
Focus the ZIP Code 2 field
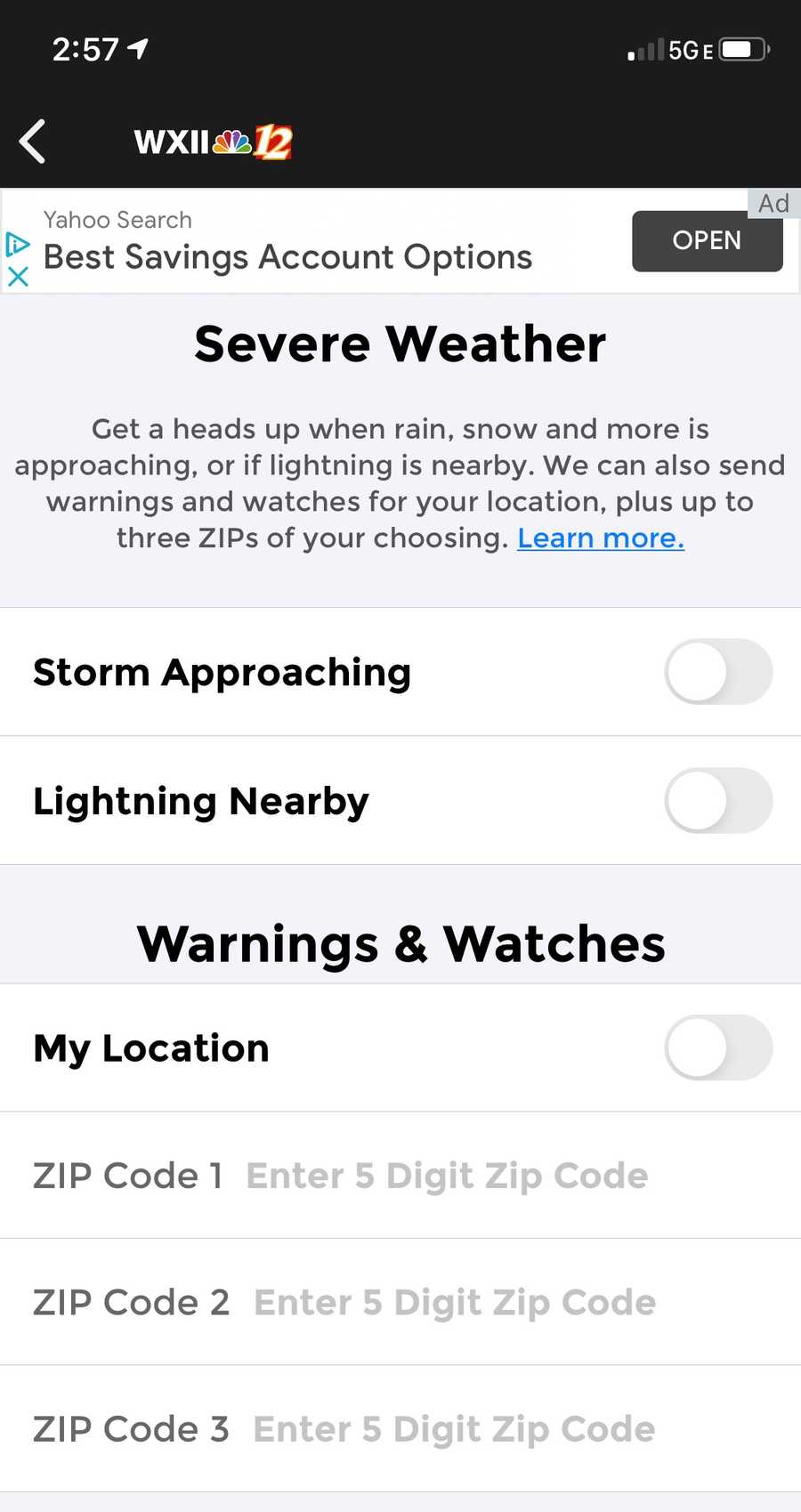454,1303
